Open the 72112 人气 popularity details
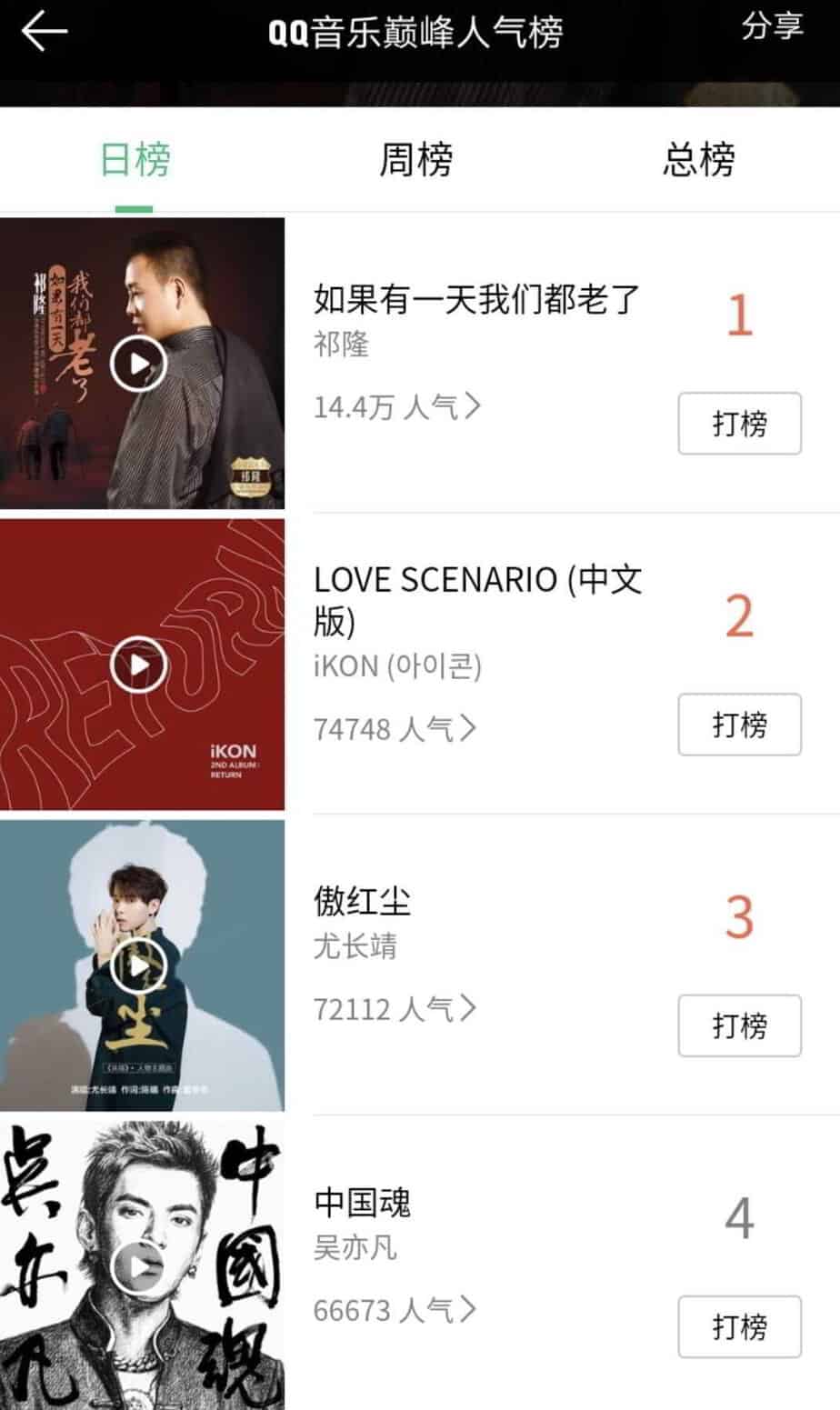The height and width of the screenshot is (1410, 840). [395, 1008]
